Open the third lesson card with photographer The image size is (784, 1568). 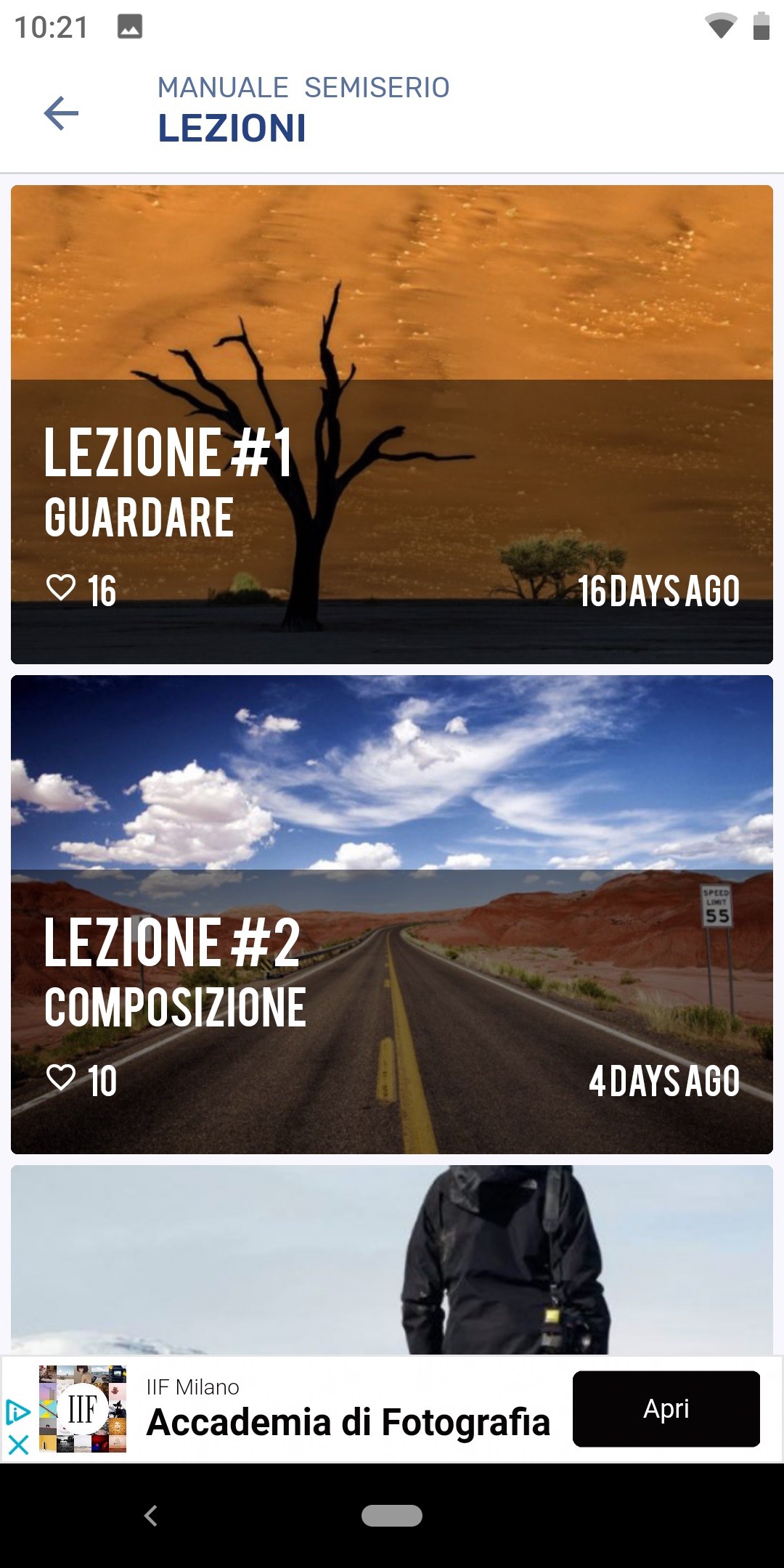click(392, 1259)
